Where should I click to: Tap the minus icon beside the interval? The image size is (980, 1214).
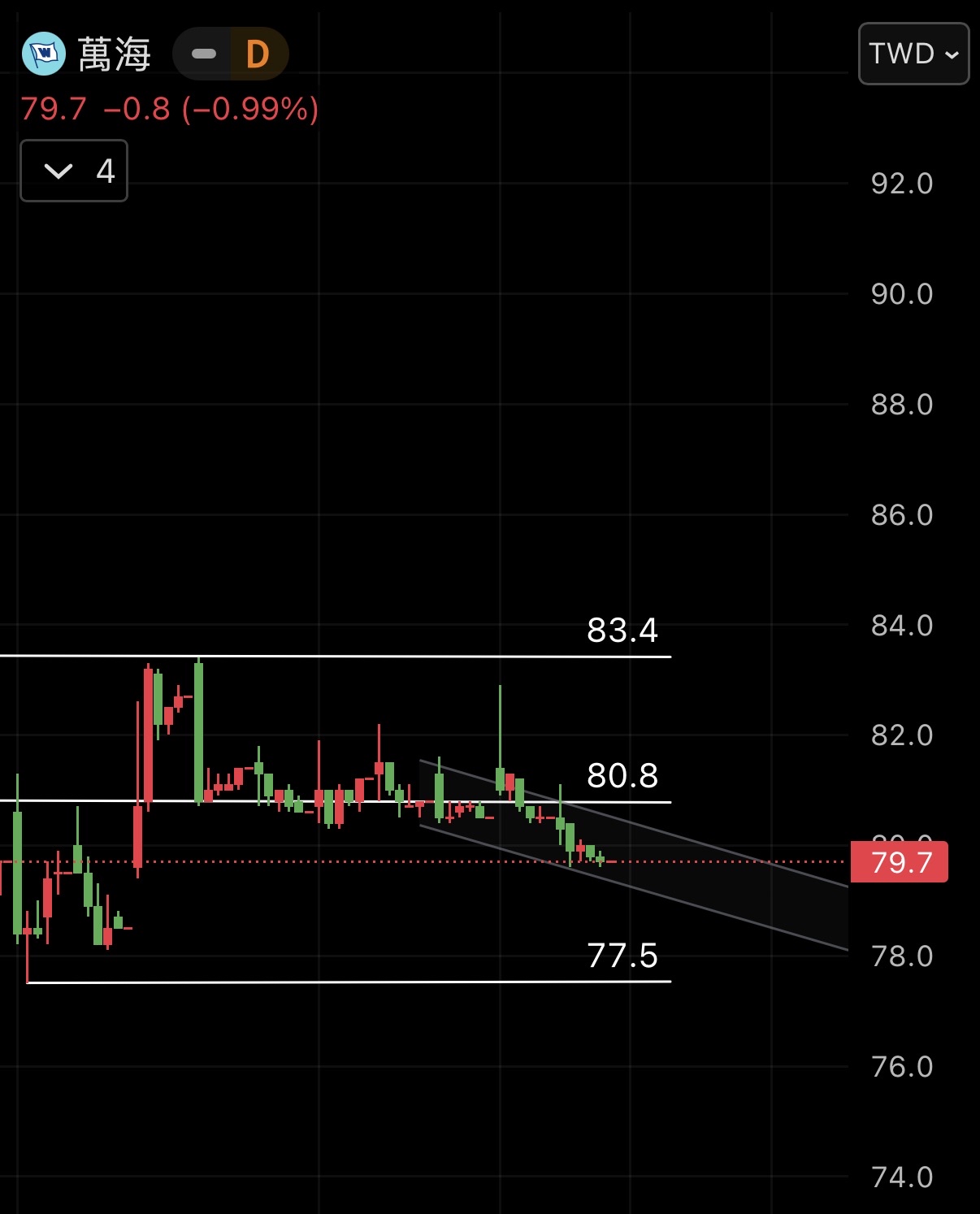pyautogui.click(x=203, y=54)
